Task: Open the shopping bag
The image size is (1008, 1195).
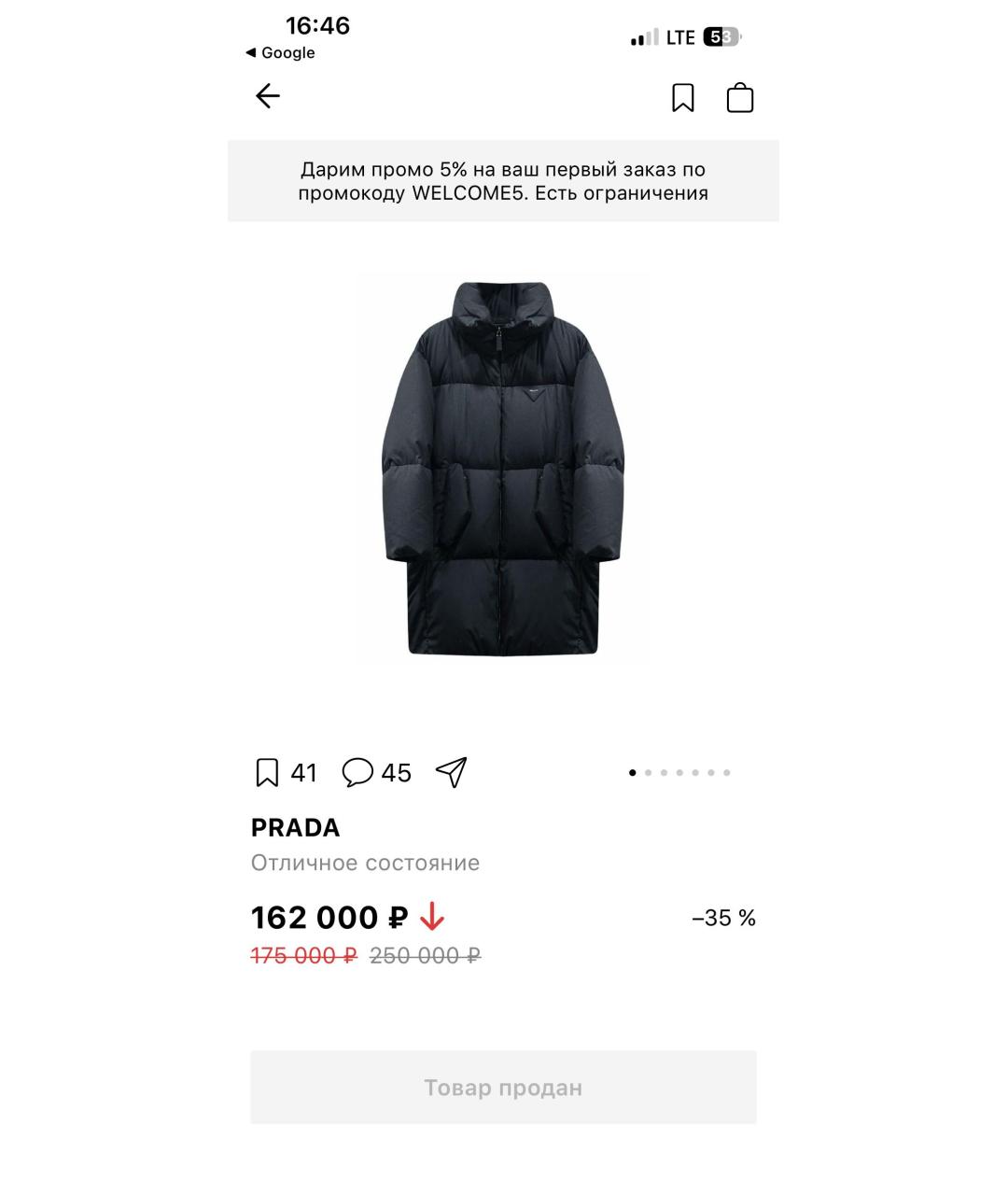Action: coord(739,97)
